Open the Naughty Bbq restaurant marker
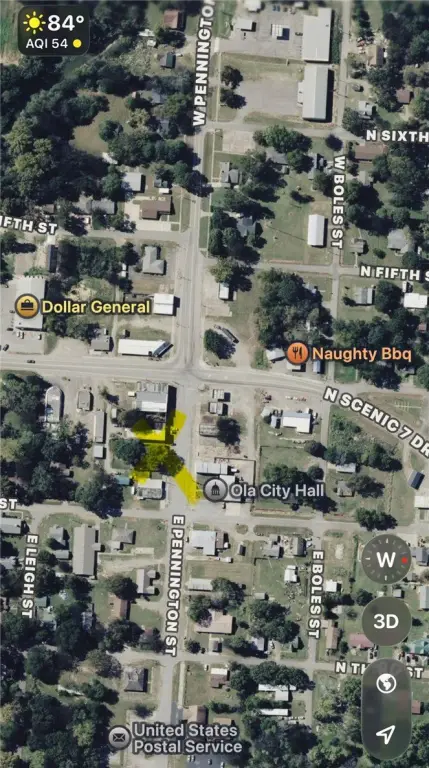This screenshot has width=429, height=768. (297, 353)
